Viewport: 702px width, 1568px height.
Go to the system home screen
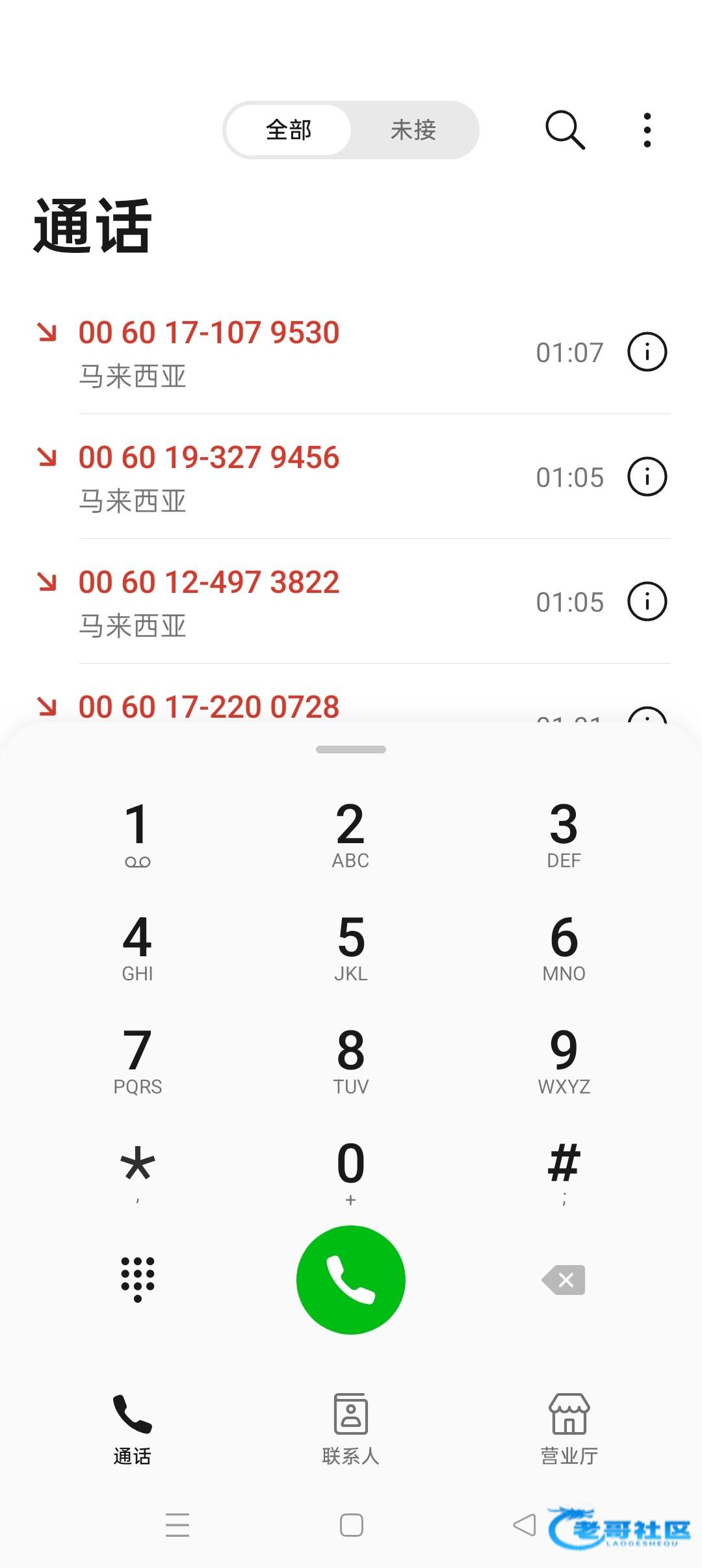tap(351, 1525)
